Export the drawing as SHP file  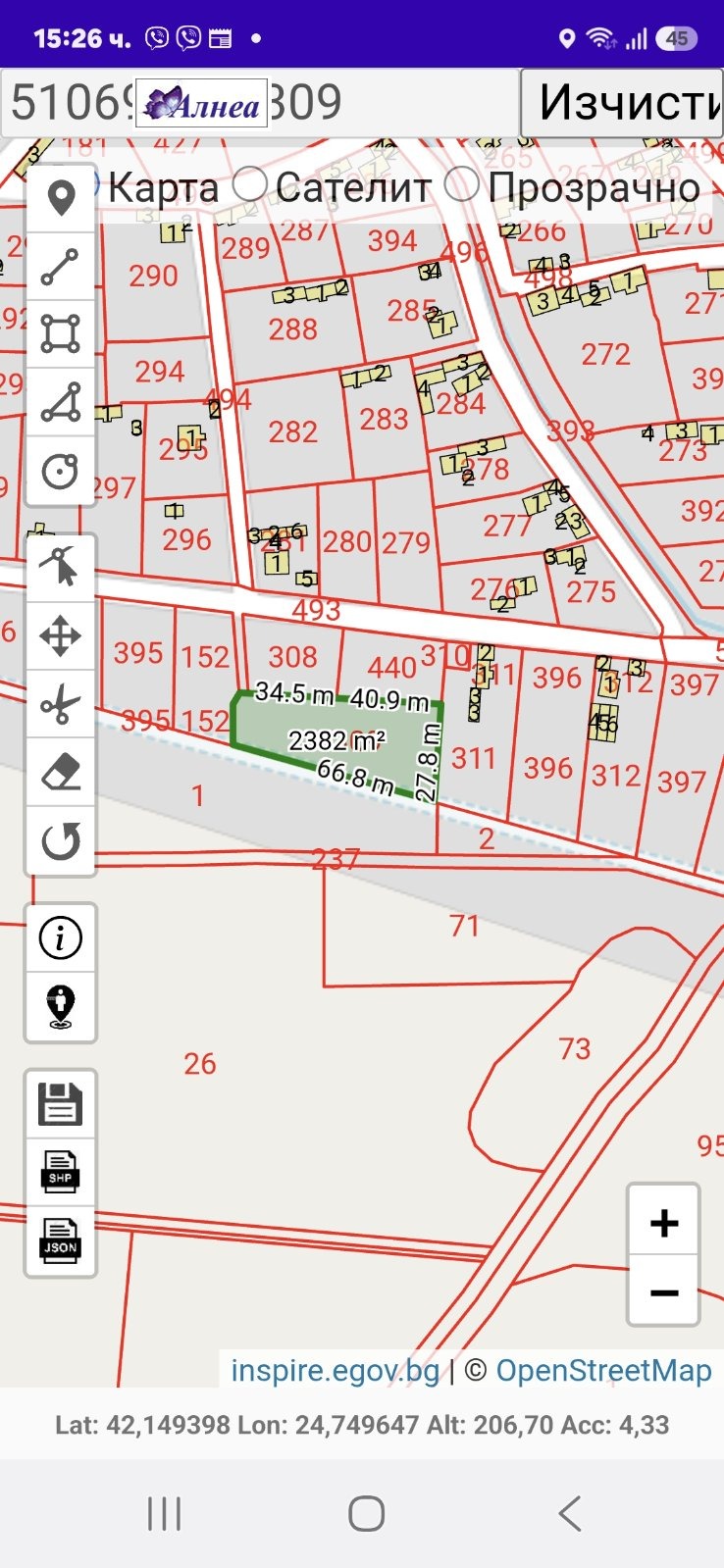(61, 1172)
